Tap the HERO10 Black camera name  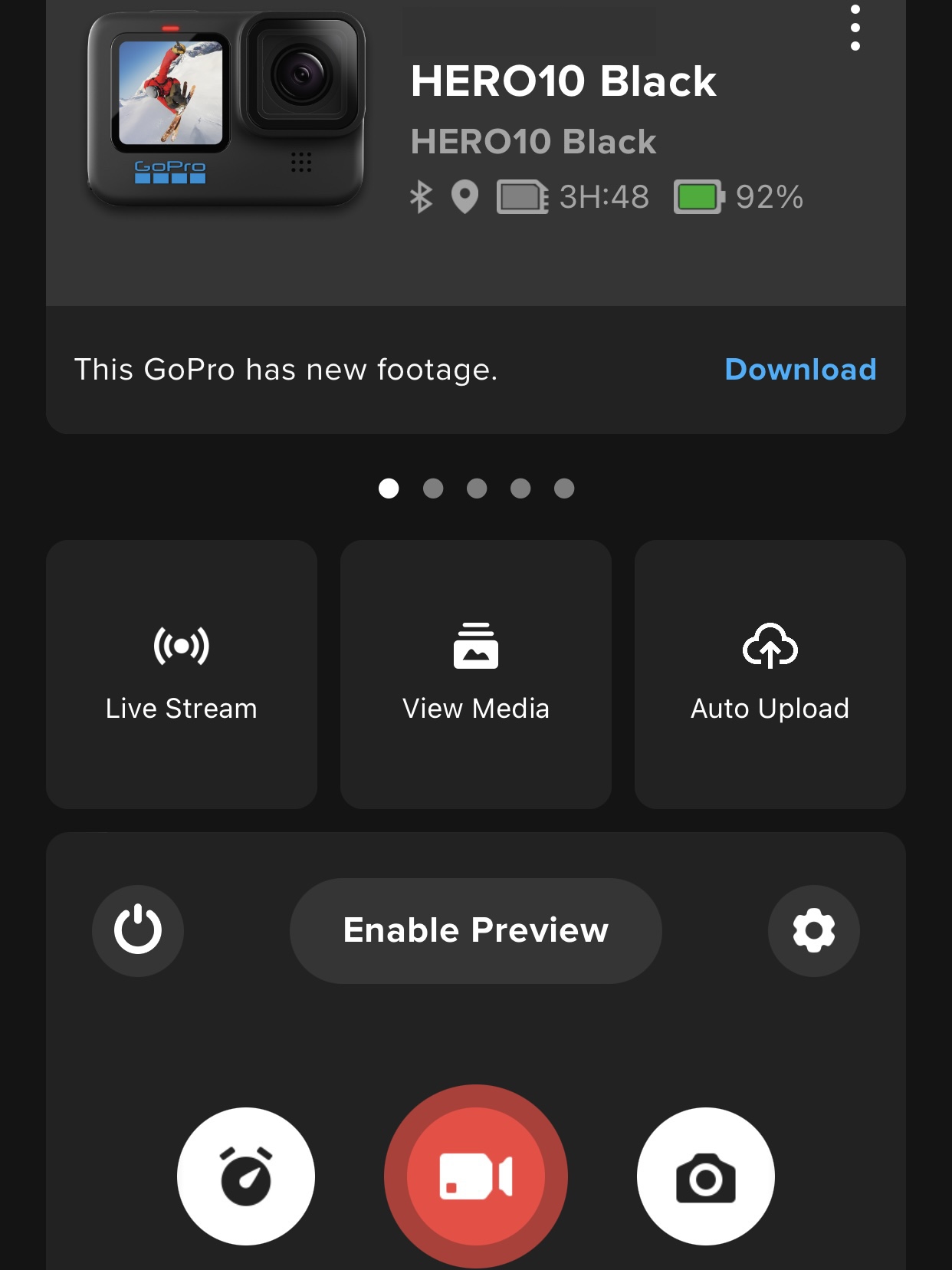(x=563, y=82)
